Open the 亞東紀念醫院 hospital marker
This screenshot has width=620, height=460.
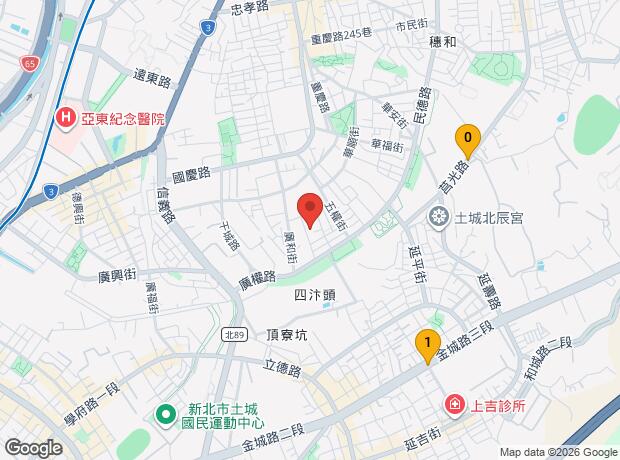coord(66,119)
